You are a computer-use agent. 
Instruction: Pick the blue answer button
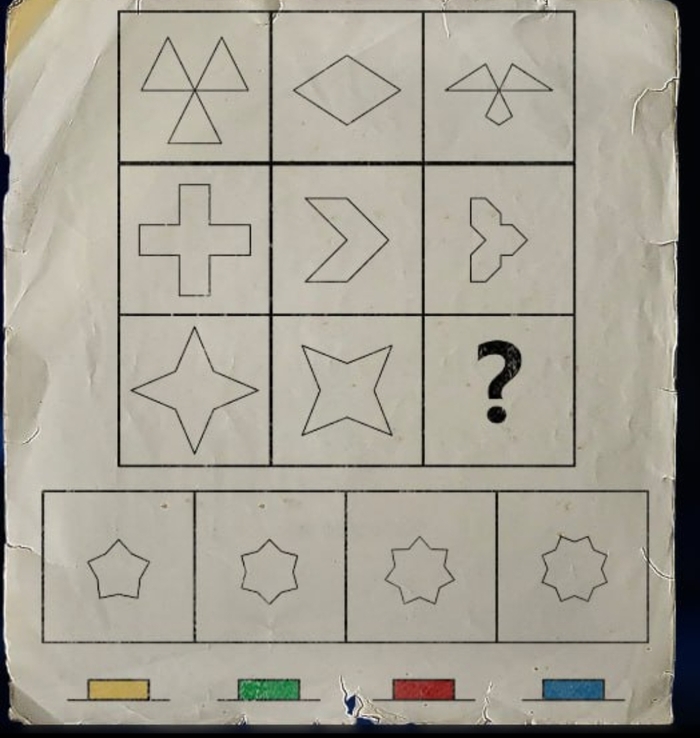coord(573,689)
